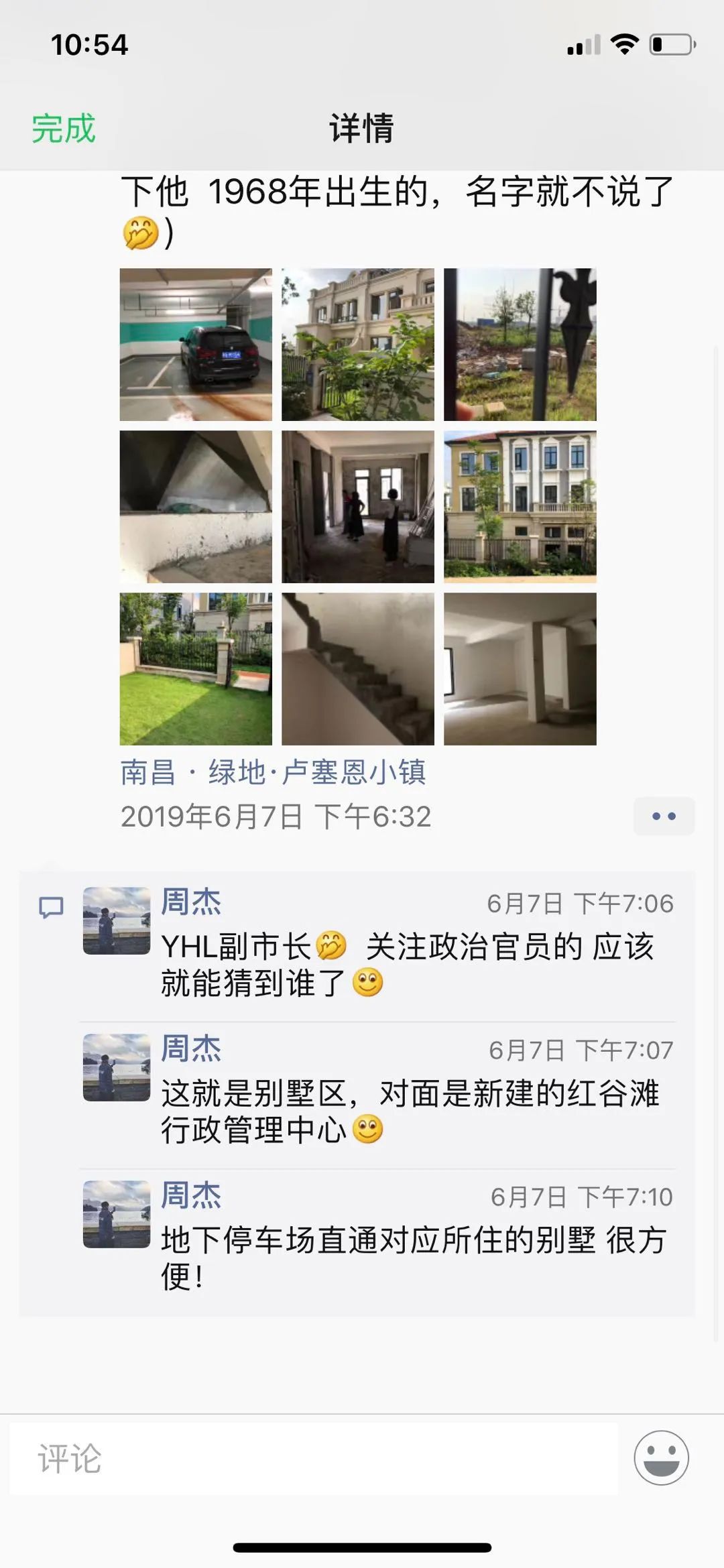Open the like and comment two-dot menu
724x1568 pixels.
point(663,816)
